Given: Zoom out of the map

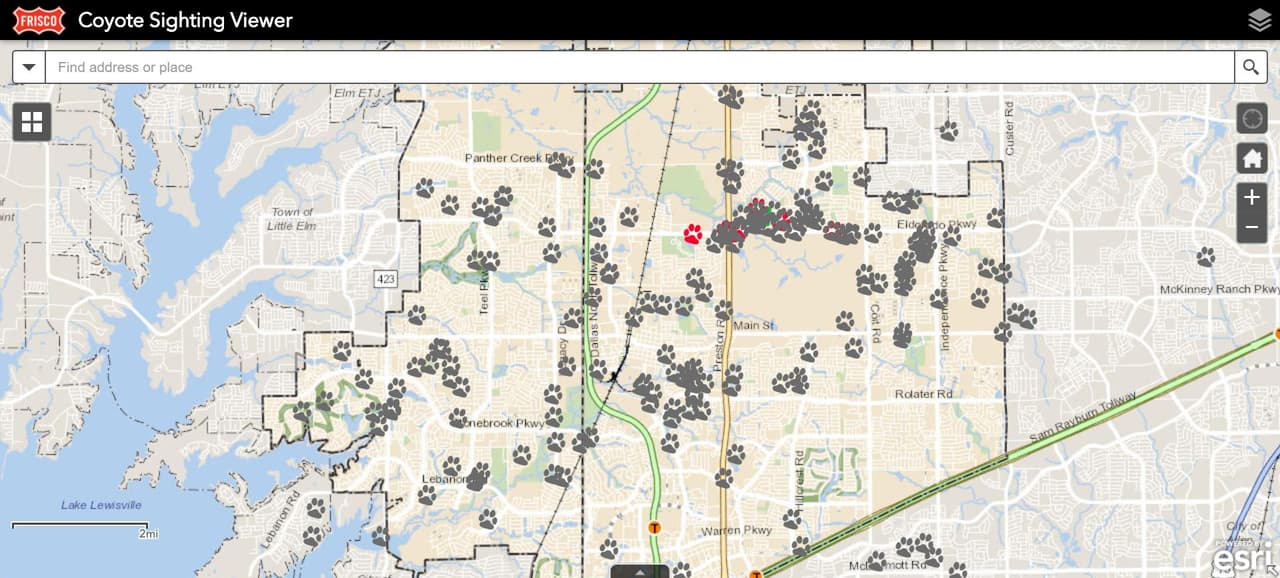Looking at the screenshot, I should (x=1251, y=228).
